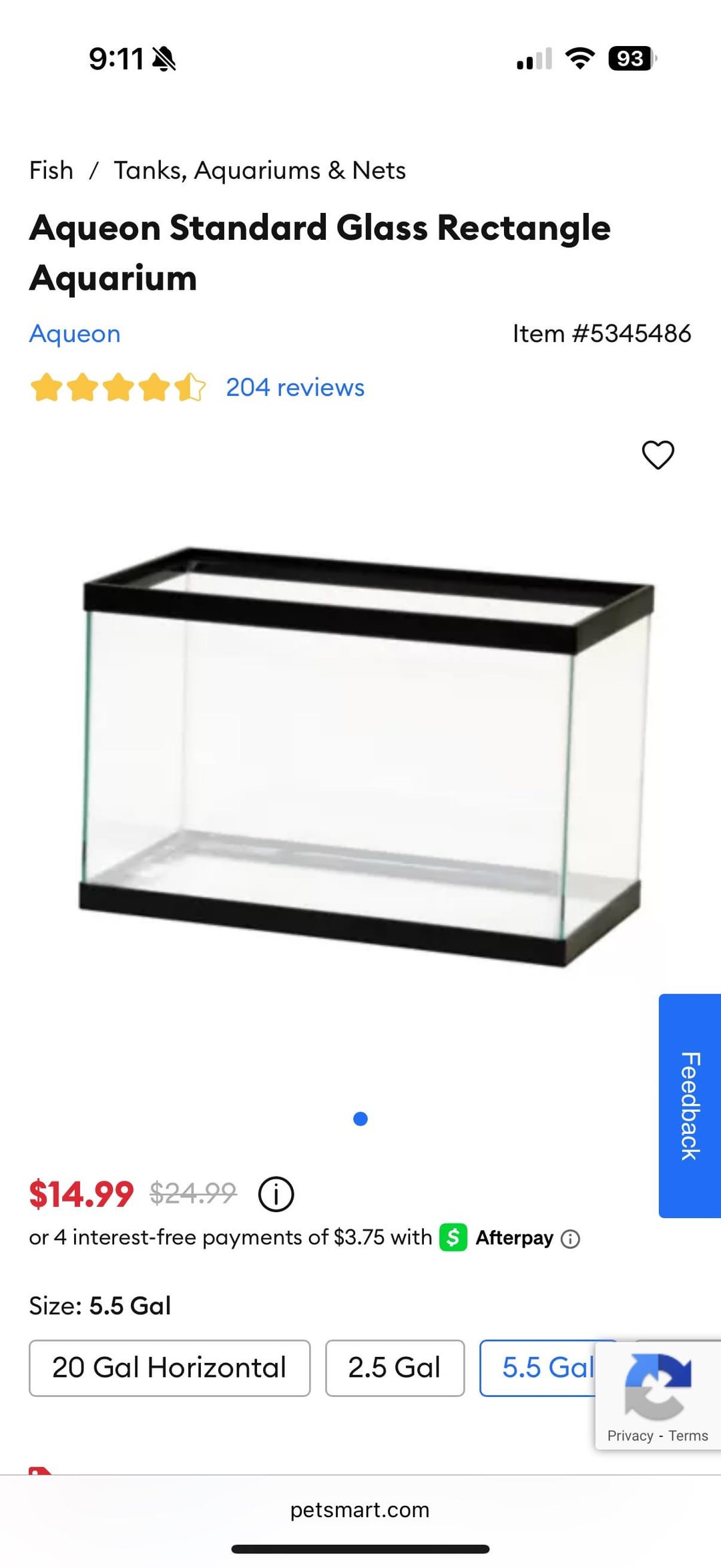The height and width of the screenshot is (1568, 721).
Task: Read the 204 reviews
Action: tap(294, 387)
